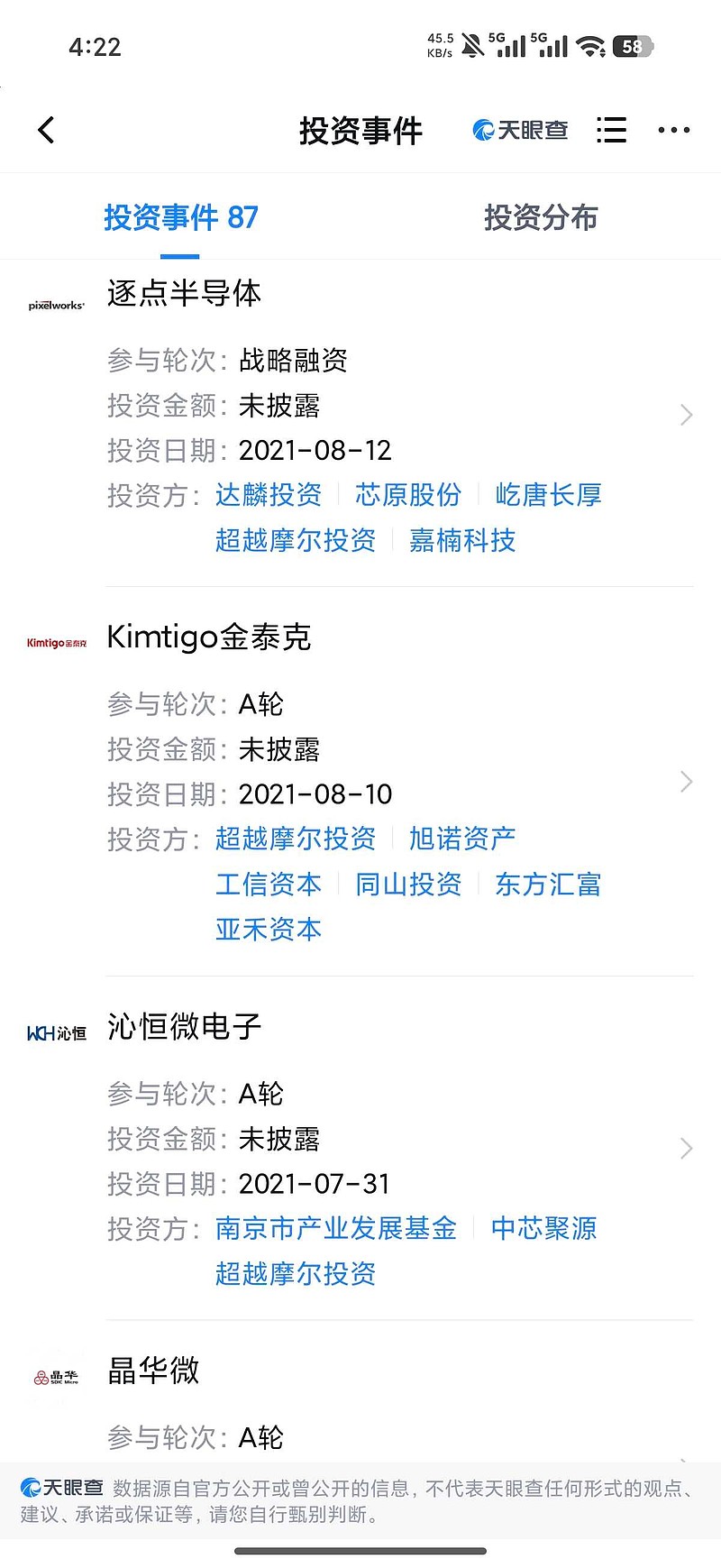721x1568 pixels.
Task: Expand the 沁恒微电子 entry chevron
Action: click(x=687, y=1148)
